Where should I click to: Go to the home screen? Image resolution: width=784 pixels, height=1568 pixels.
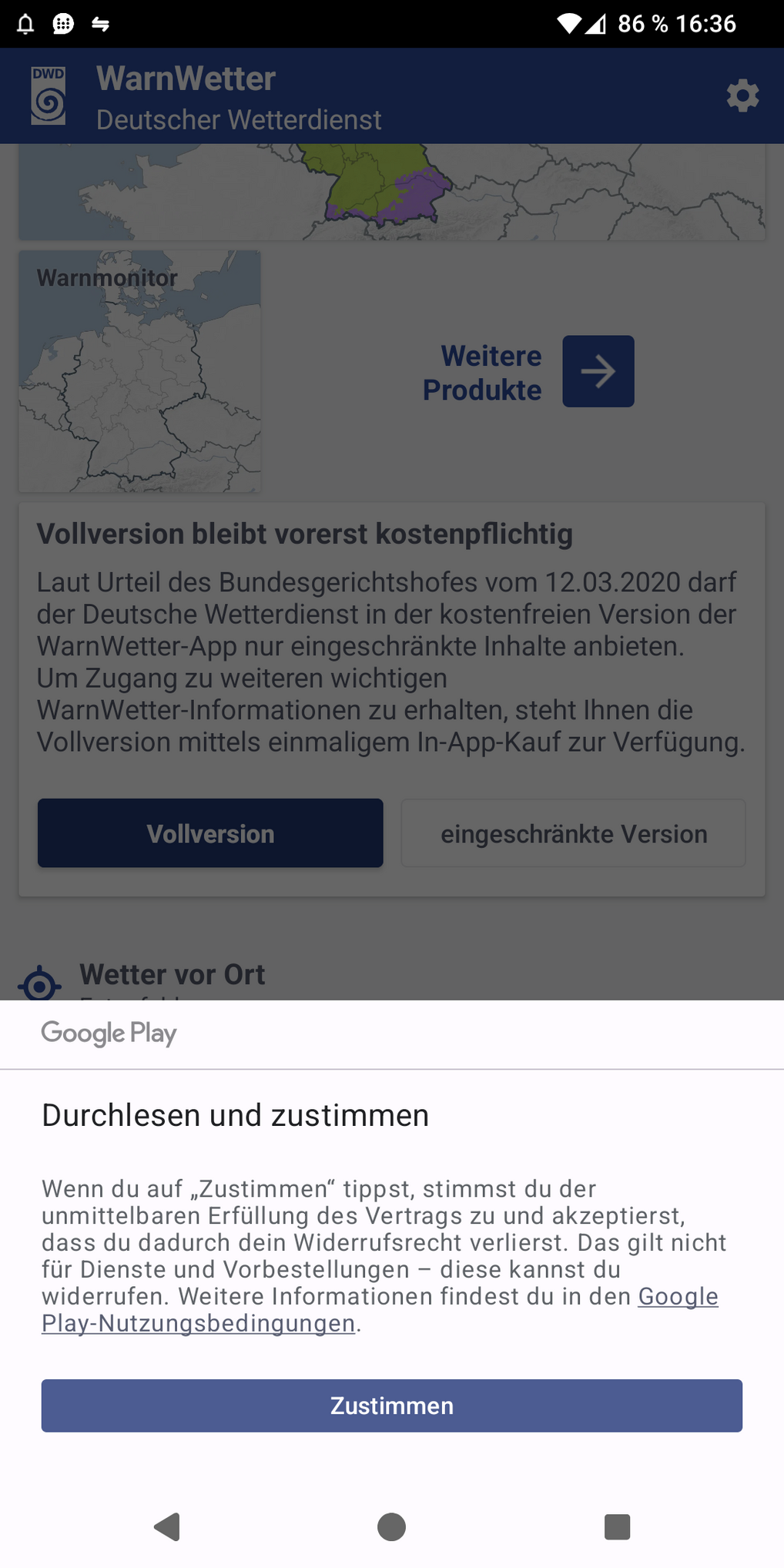pyautogui.click(x=391, y=1526)
